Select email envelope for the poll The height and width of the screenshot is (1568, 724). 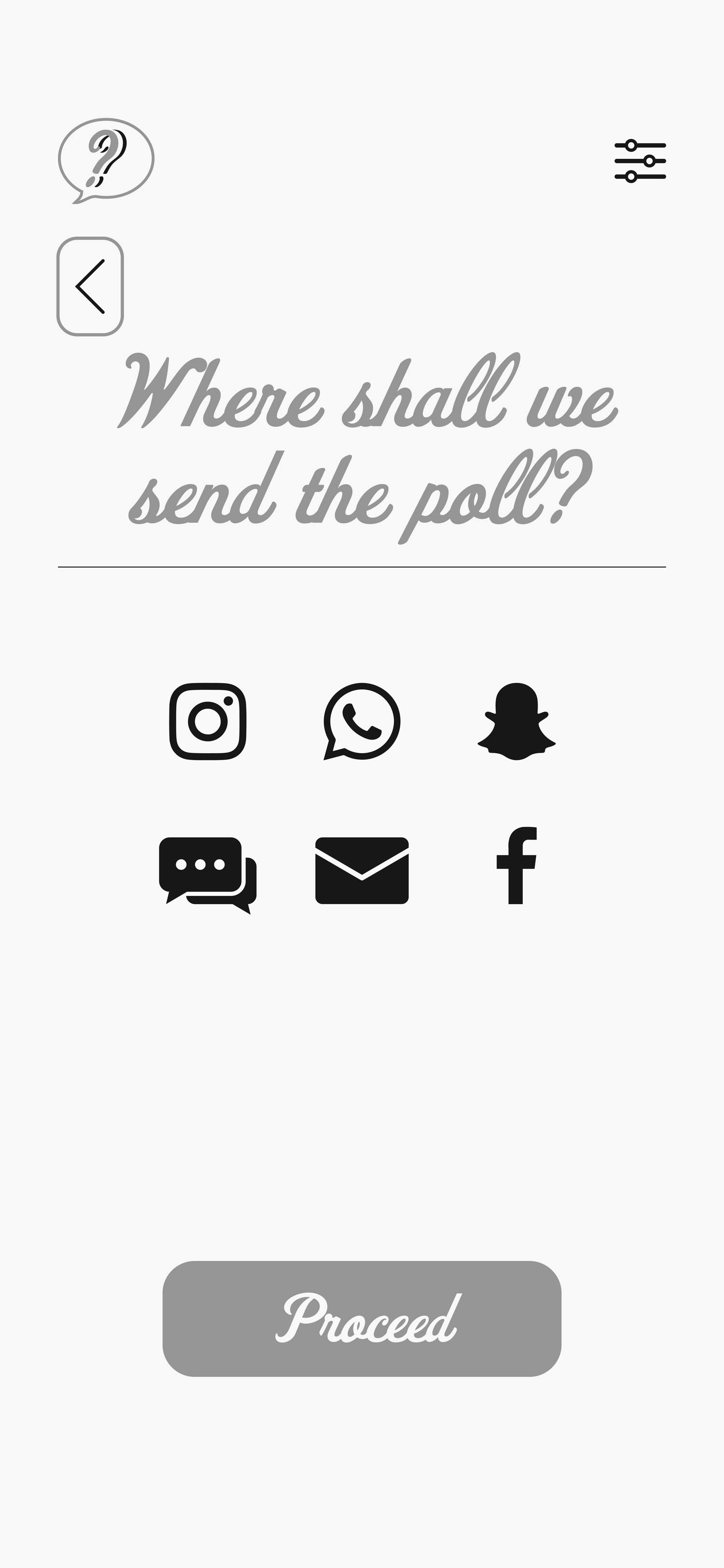[x=362, y=870]
